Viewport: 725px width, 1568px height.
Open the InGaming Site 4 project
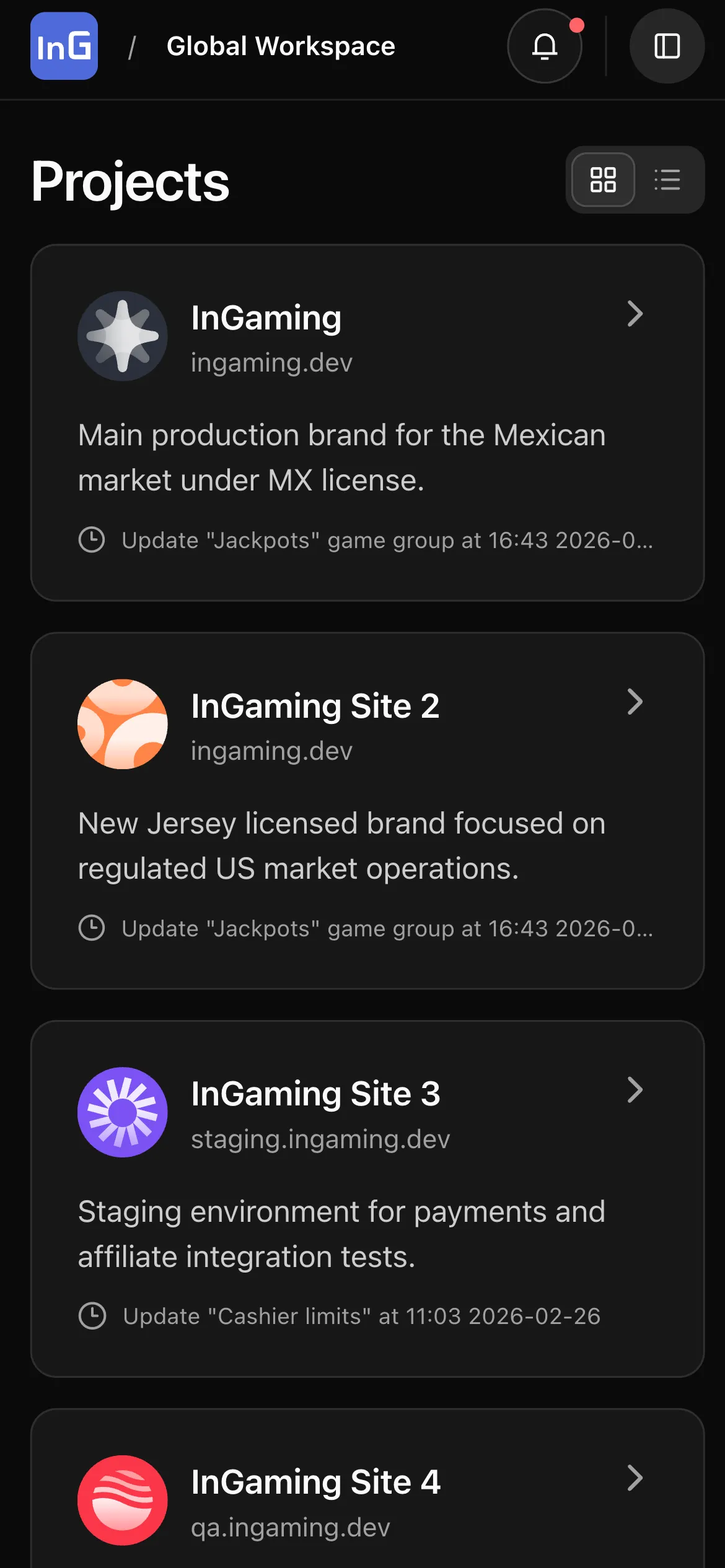coord(367,1499)
